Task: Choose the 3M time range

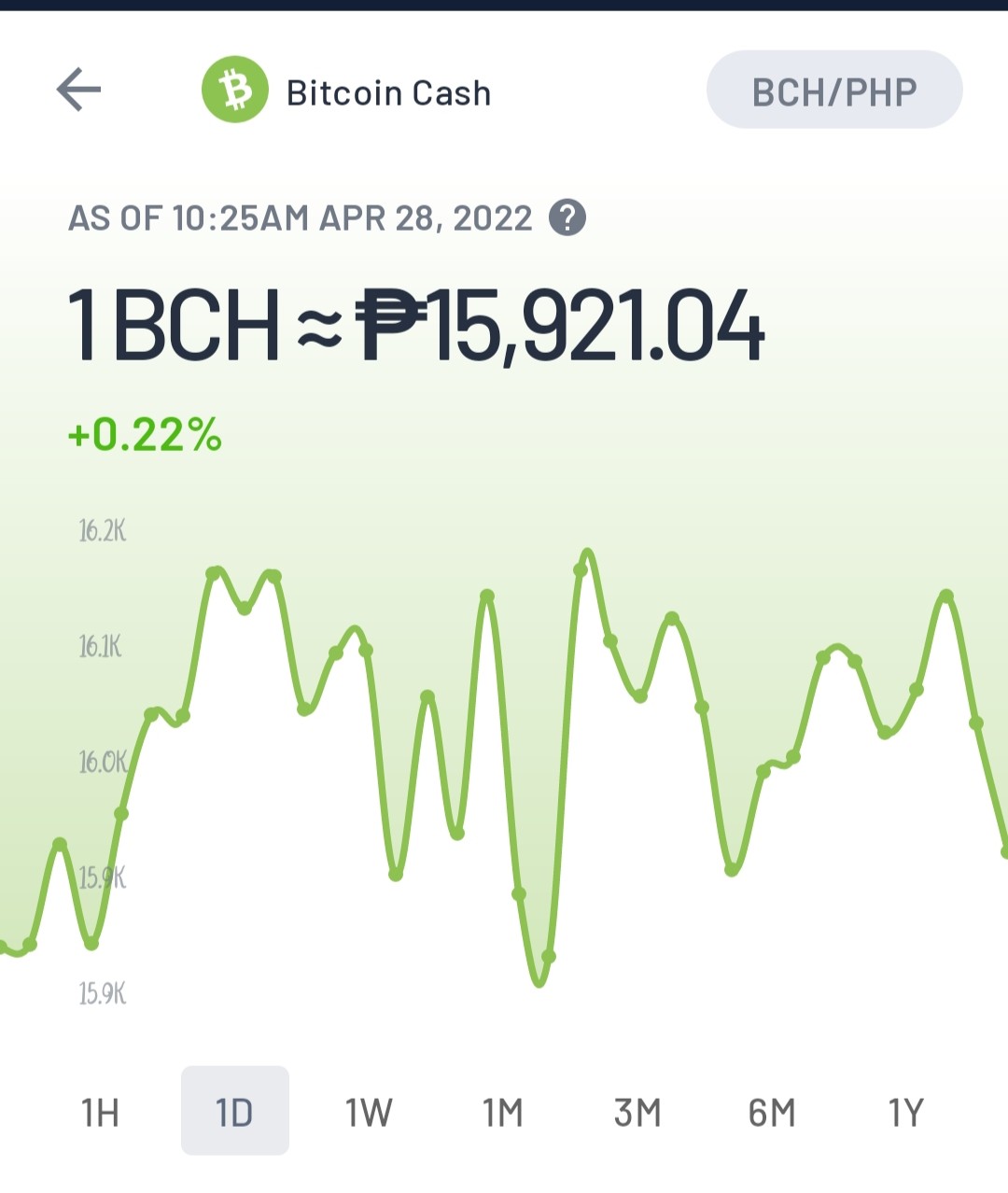Action: click(x=637, y=1112)
